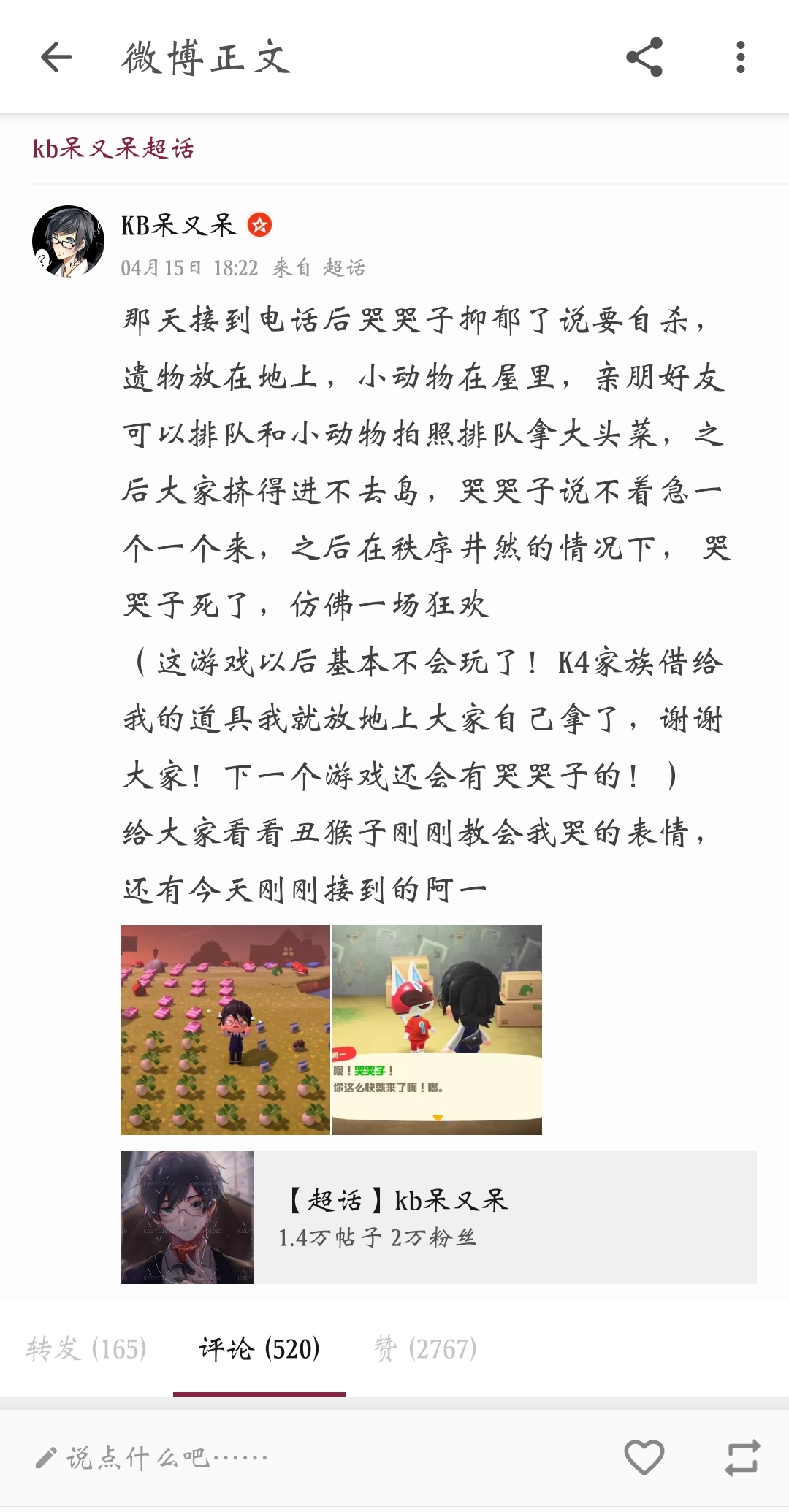Select the 评论 (520) tab
Viewport: 789px width, 1512px height.
click(x=259, y=1348)
